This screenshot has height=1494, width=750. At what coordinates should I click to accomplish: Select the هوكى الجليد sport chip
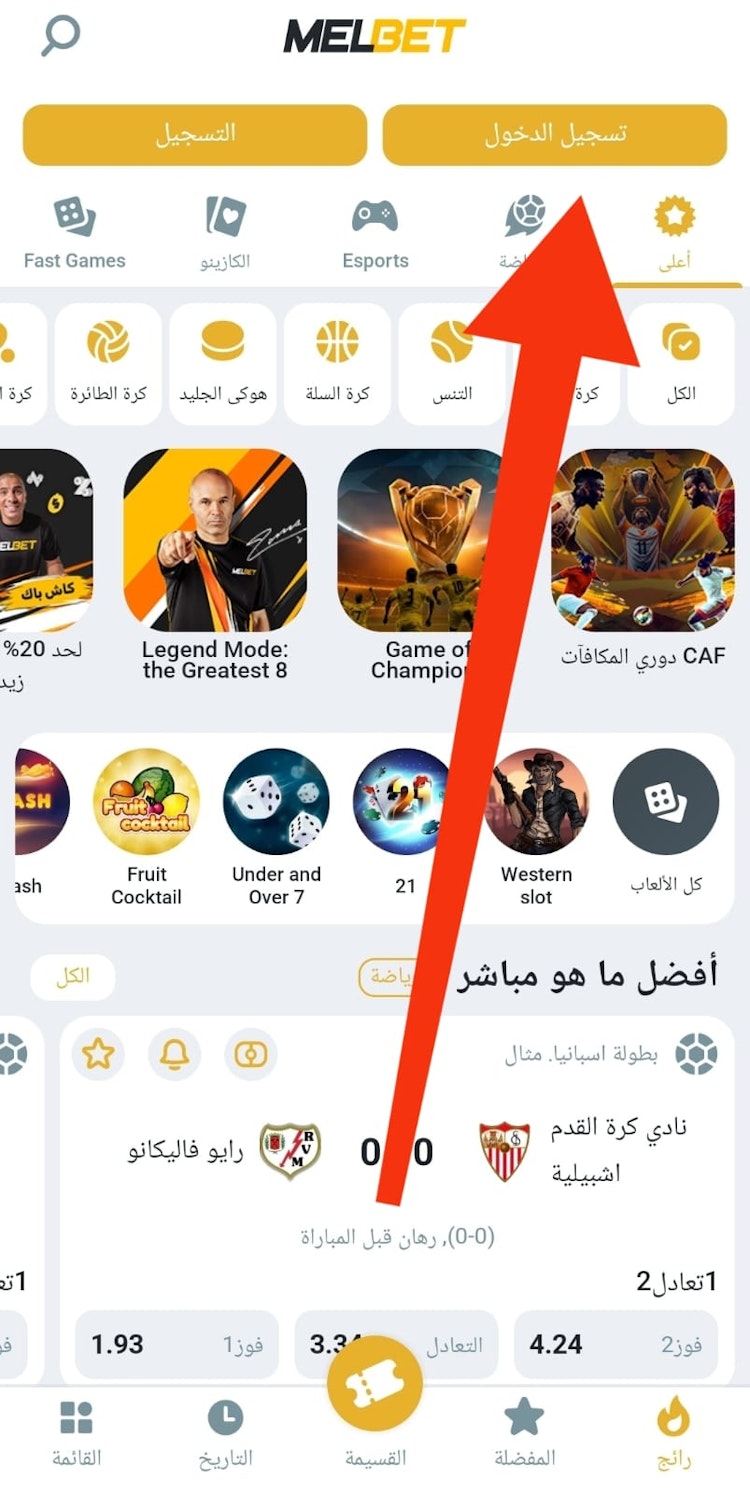(222, 364)
